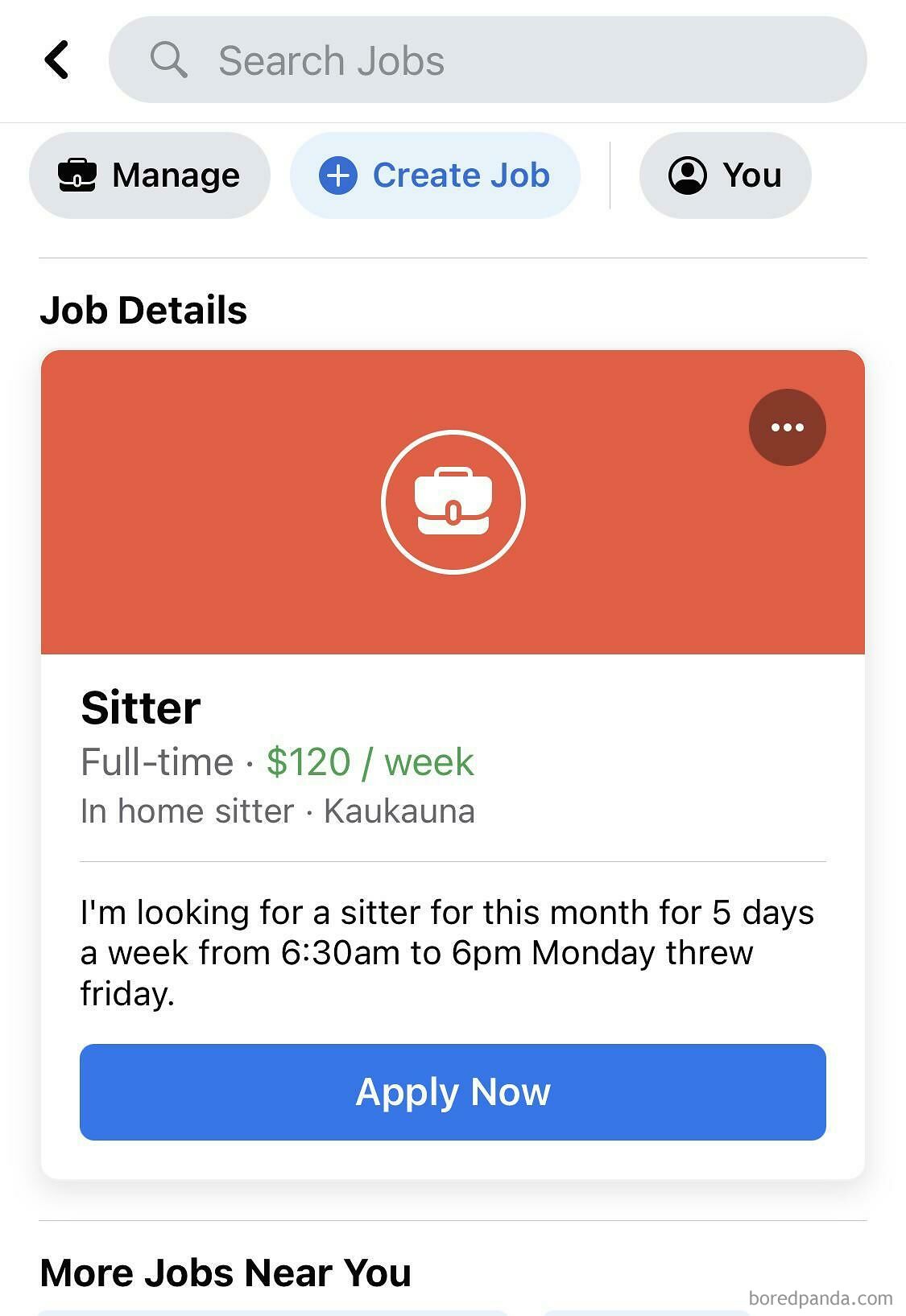Select the Sitter job title
Screen dimensions: 906x1316
[140, 708]
